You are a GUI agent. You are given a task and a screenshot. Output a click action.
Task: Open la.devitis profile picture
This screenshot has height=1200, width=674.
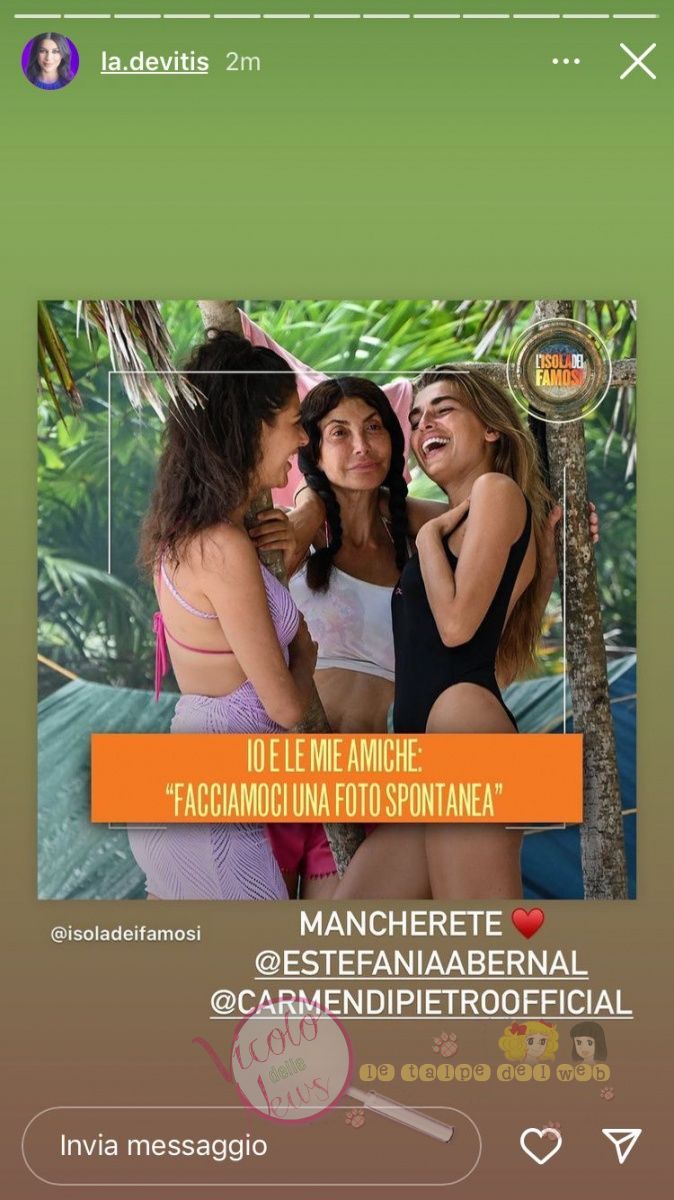point(50,61)
